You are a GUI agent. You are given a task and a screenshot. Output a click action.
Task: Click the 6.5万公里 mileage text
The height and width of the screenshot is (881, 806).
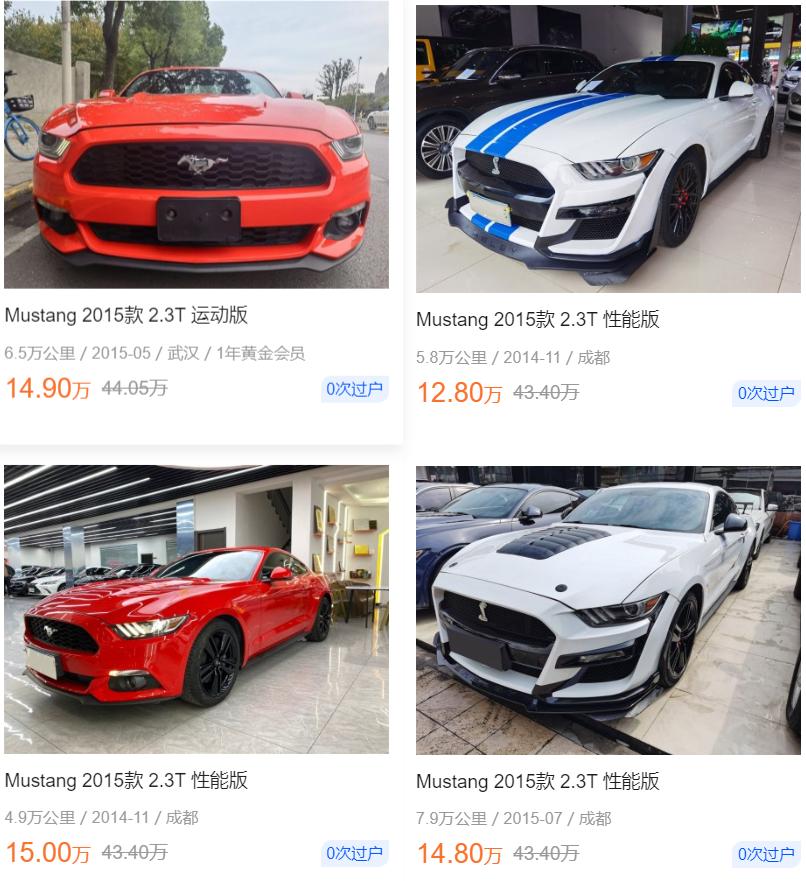point(39,353)
